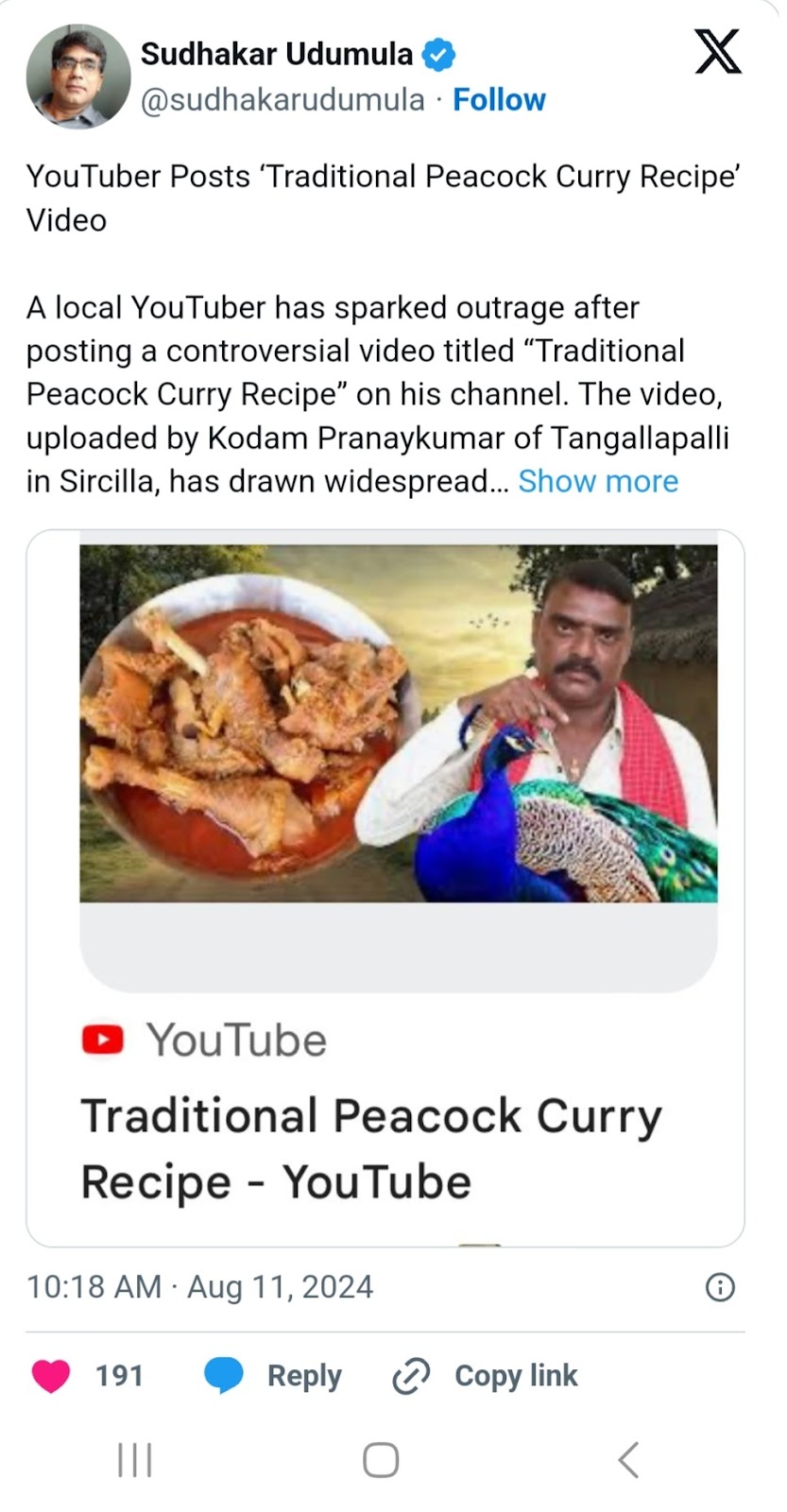Expand the post with Show more
This screenshot has height=1512, width=787.
[598, 481]
